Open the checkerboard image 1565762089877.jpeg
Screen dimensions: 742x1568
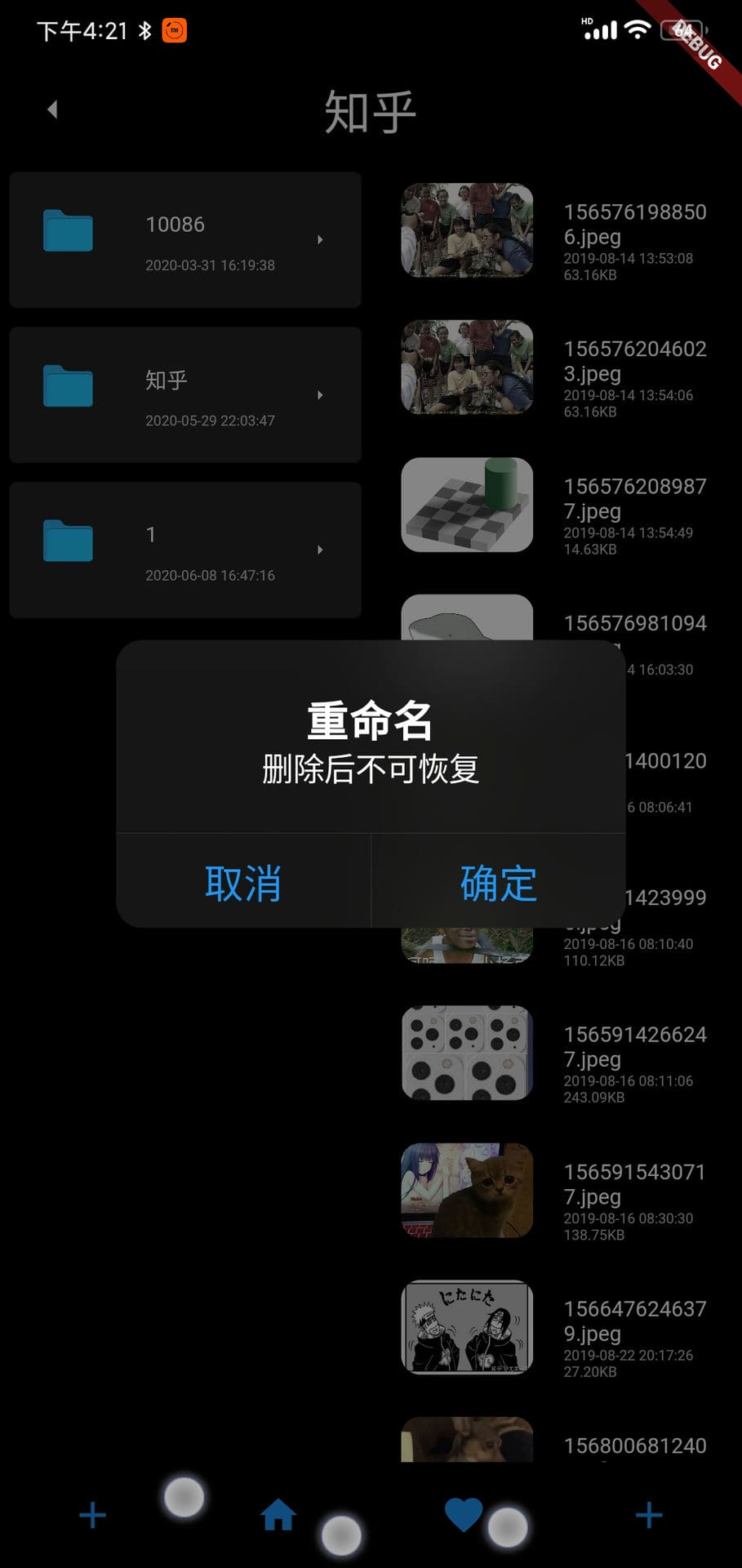click(555, 505)
